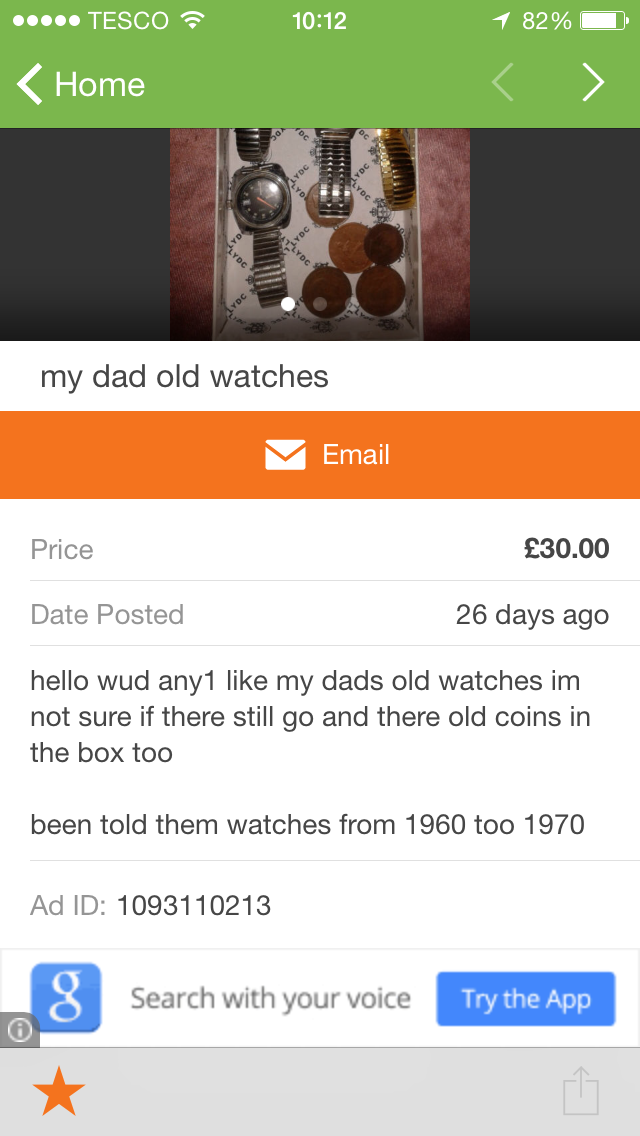This screenshot has height=1136, width=640.
Task: Open the watches photo
Action: 319,234
